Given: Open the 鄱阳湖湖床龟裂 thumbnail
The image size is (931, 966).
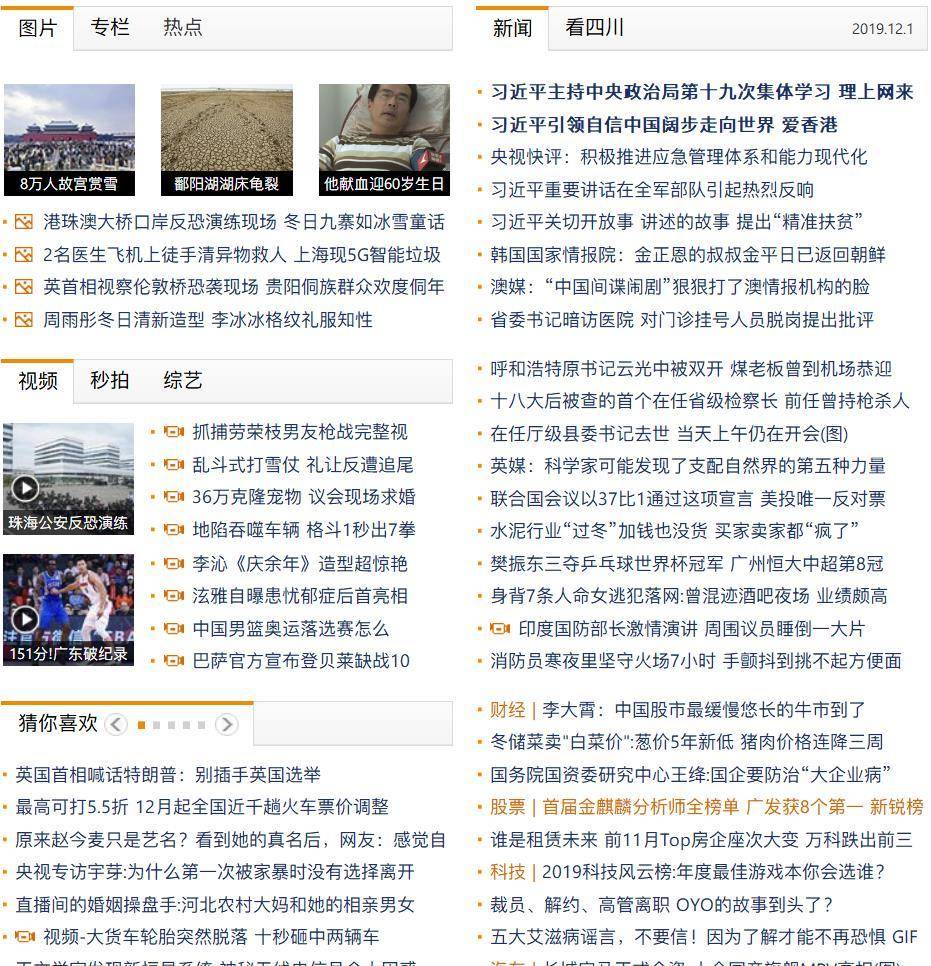Looking at the screenshot, I should pos(226,140).
